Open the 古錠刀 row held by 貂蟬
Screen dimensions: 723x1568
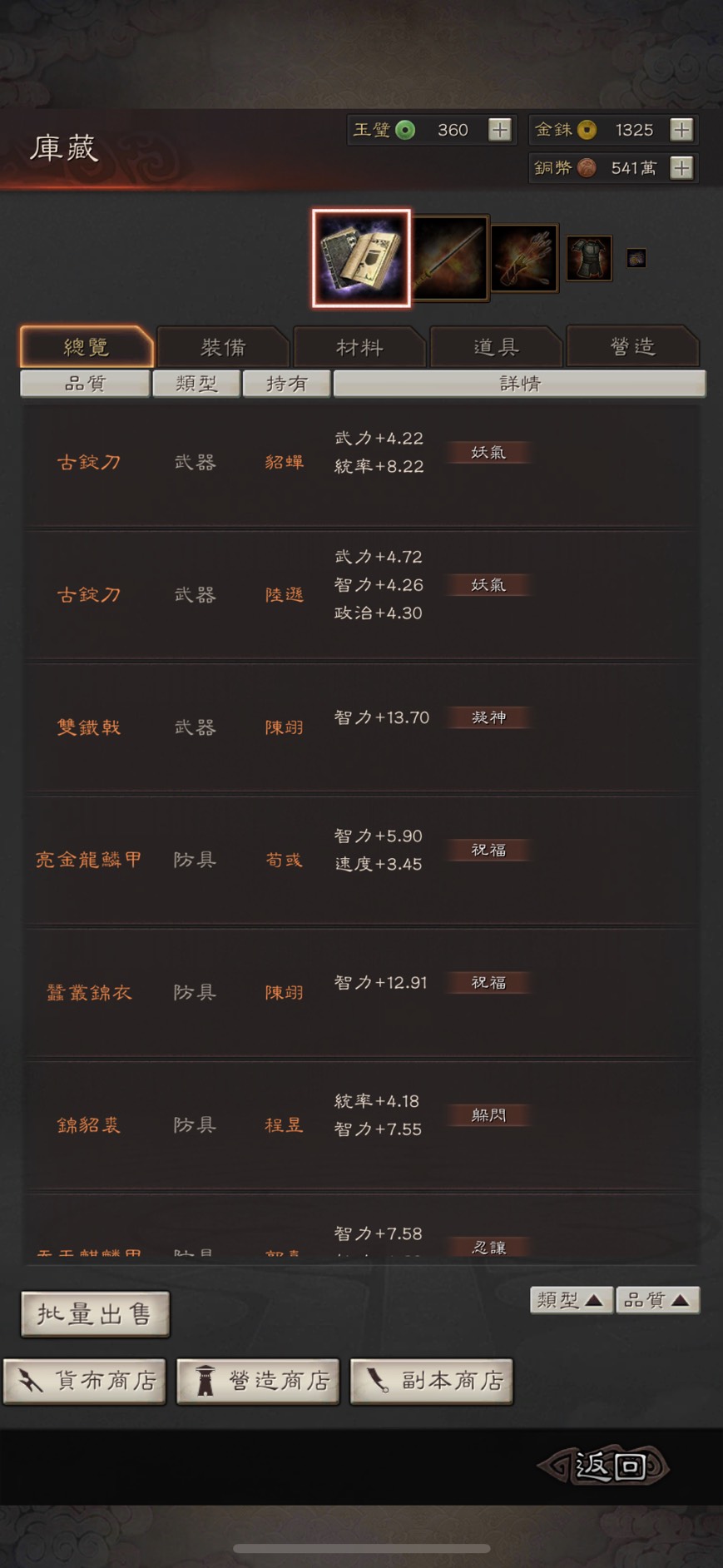pyautogui.click(x=360, y=463)
